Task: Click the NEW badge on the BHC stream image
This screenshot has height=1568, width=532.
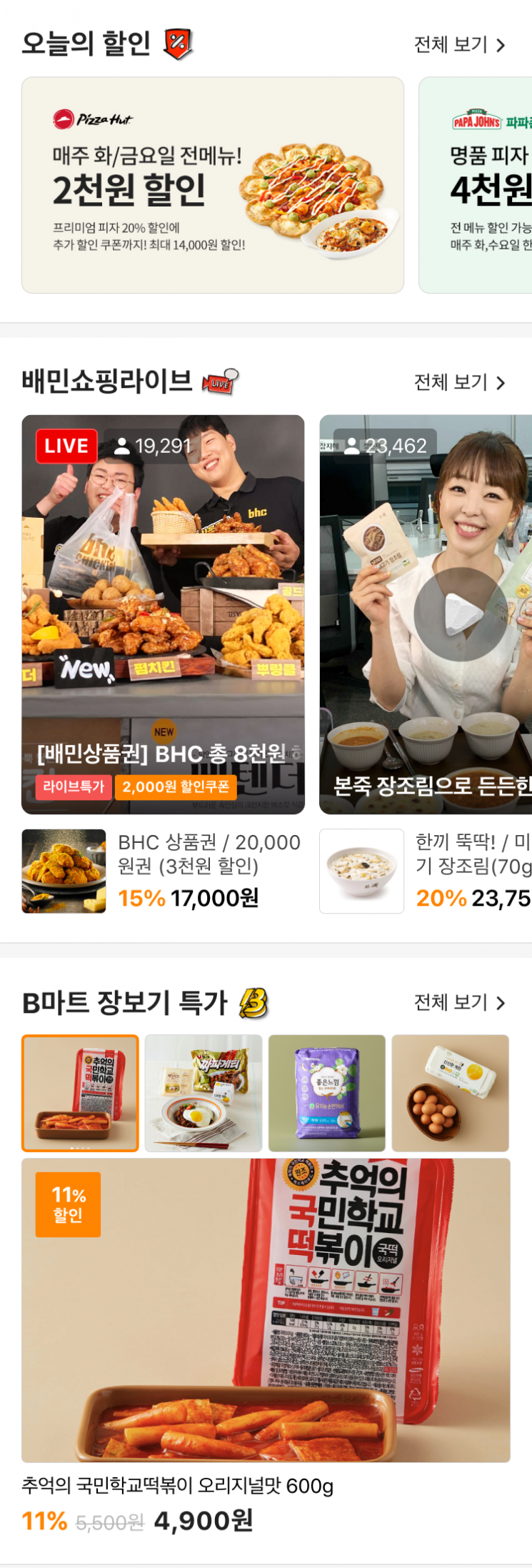Action: point(163,731)
